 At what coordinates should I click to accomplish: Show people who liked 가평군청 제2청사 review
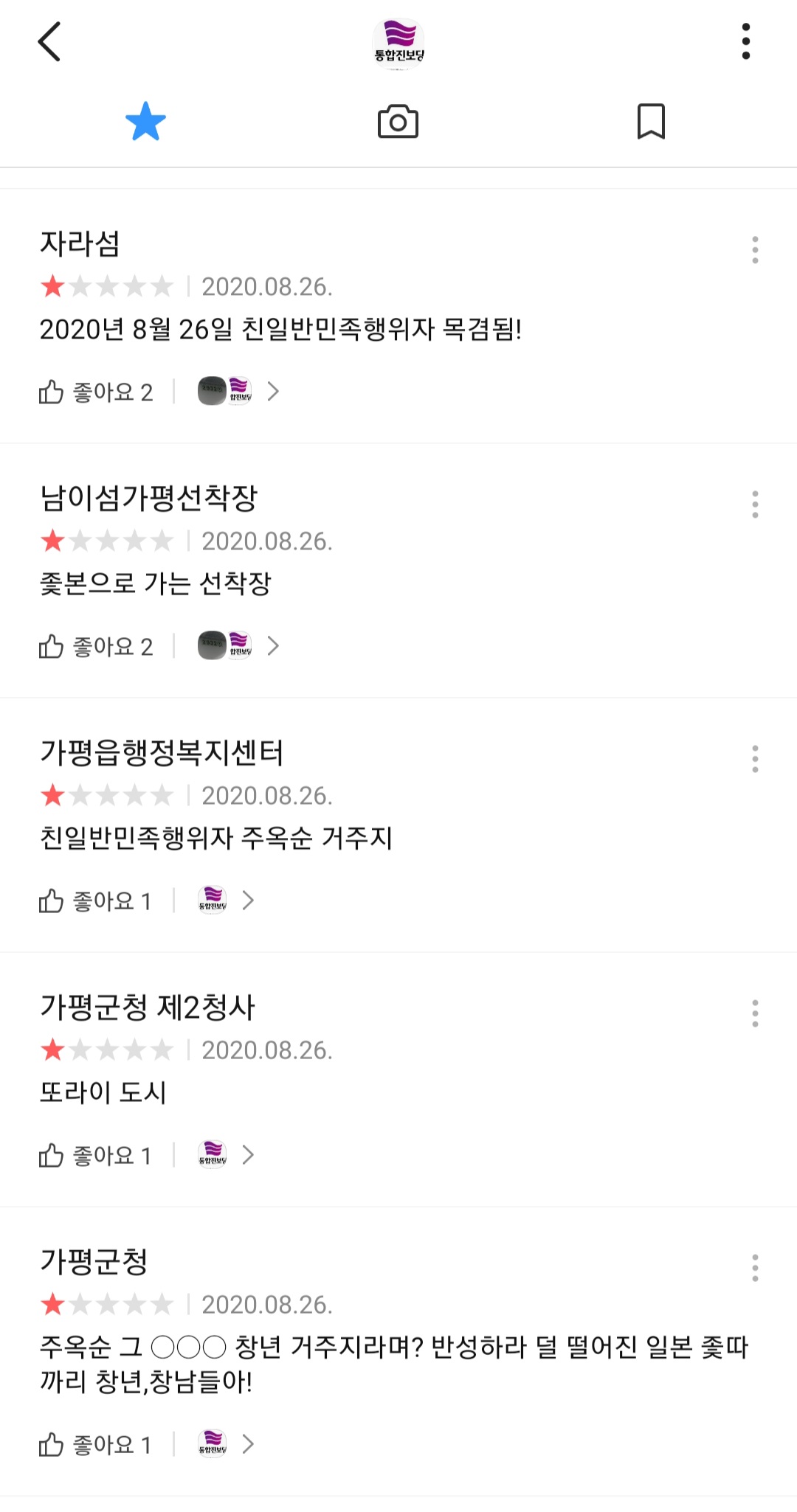coord(226,1155)
